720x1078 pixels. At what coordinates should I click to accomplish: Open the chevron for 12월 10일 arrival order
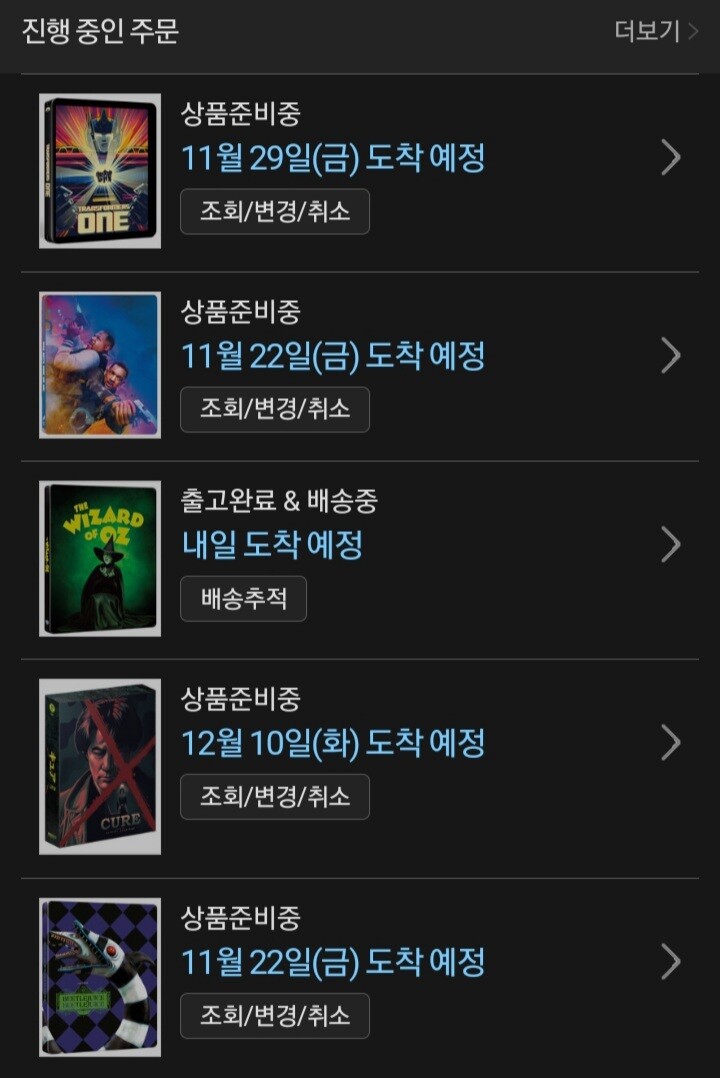tap(671, 743)
